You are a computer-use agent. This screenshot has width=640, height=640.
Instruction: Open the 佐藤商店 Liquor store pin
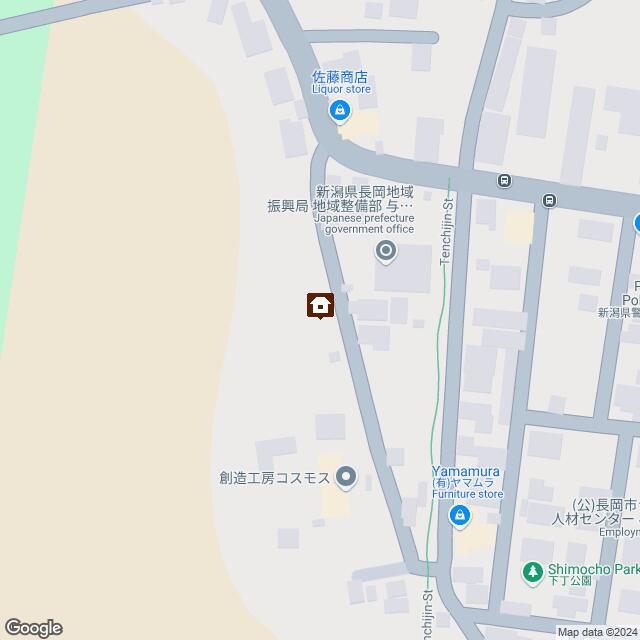click(340, 110)
